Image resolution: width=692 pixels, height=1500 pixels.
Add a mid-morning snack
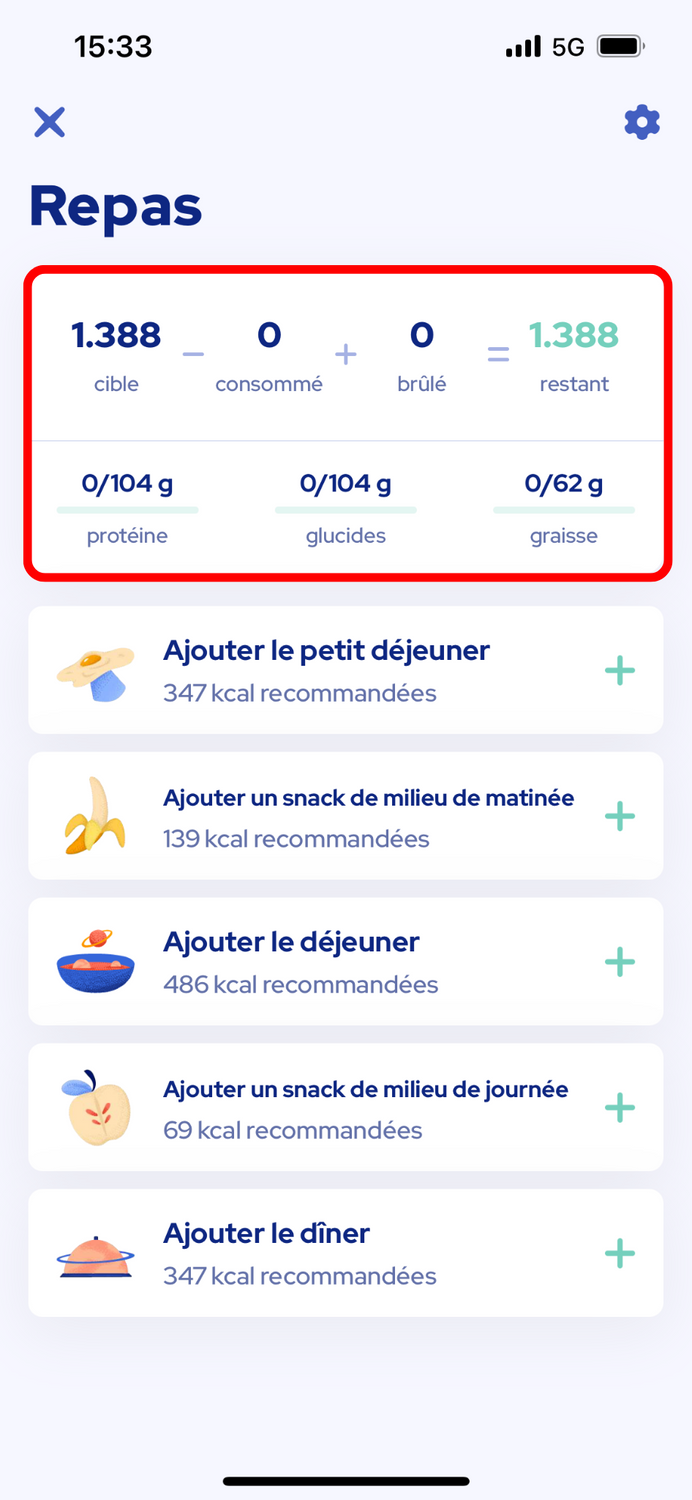click(346, 816)
